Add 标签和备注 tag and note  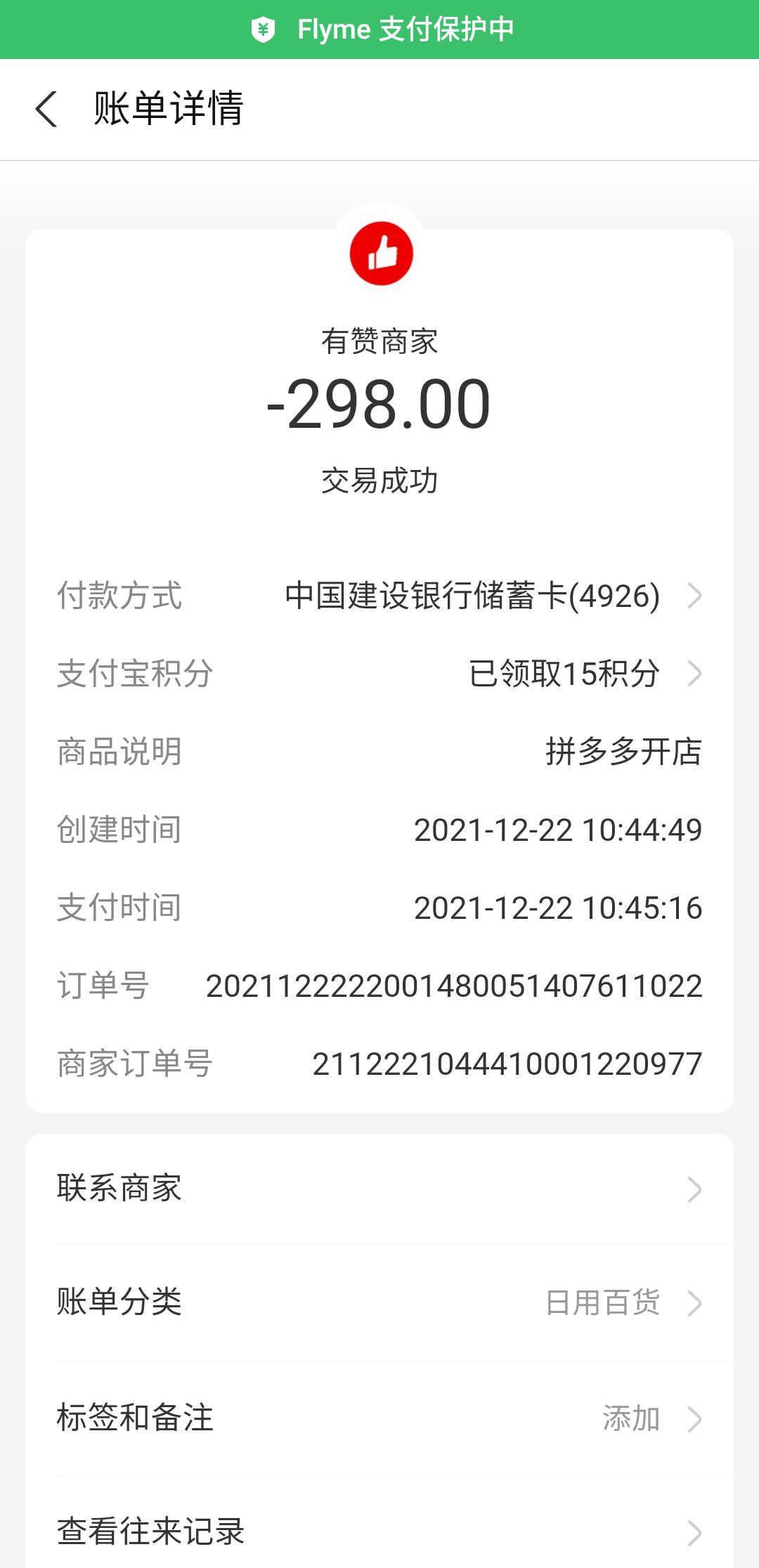379,1418
